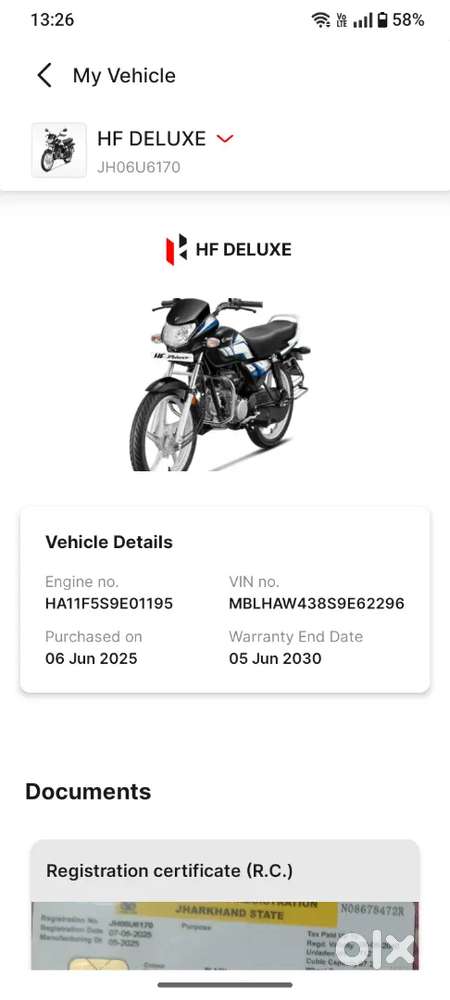Expand the HF DELUXE vehicle selector

(225, 138)
